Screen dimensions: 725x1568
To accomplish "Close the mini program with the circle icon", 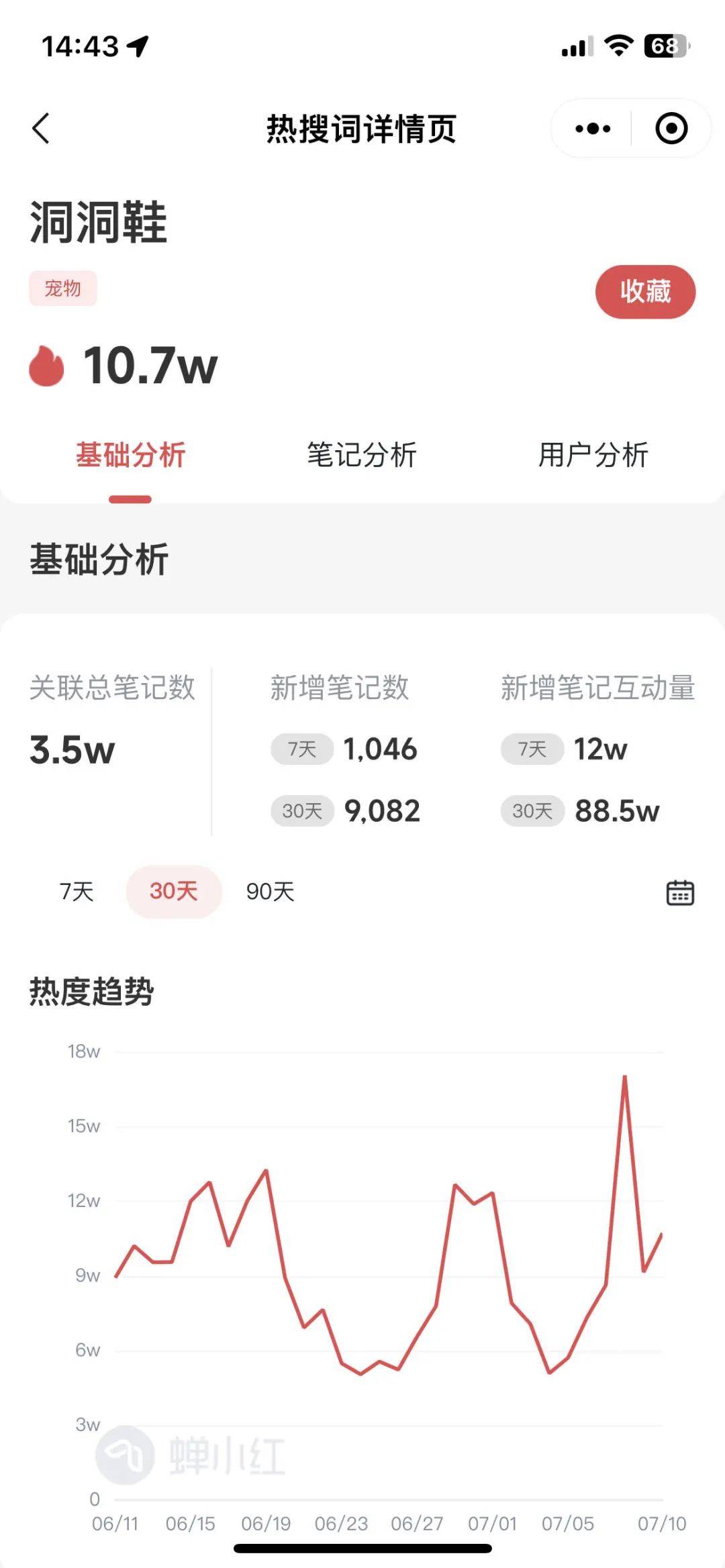I will tap(671, 128).
